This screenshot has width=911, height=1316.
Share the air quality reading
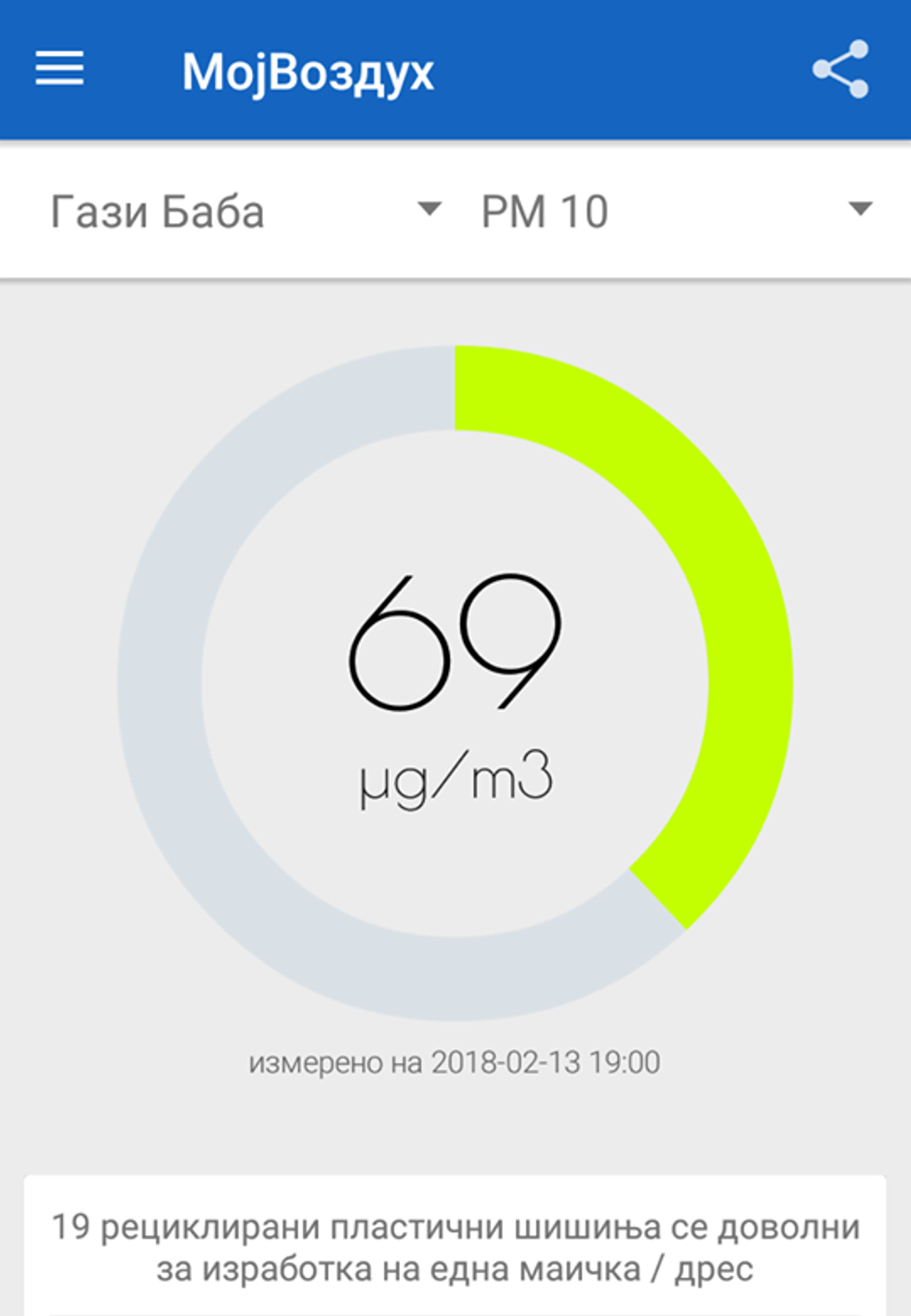(840, 70)
